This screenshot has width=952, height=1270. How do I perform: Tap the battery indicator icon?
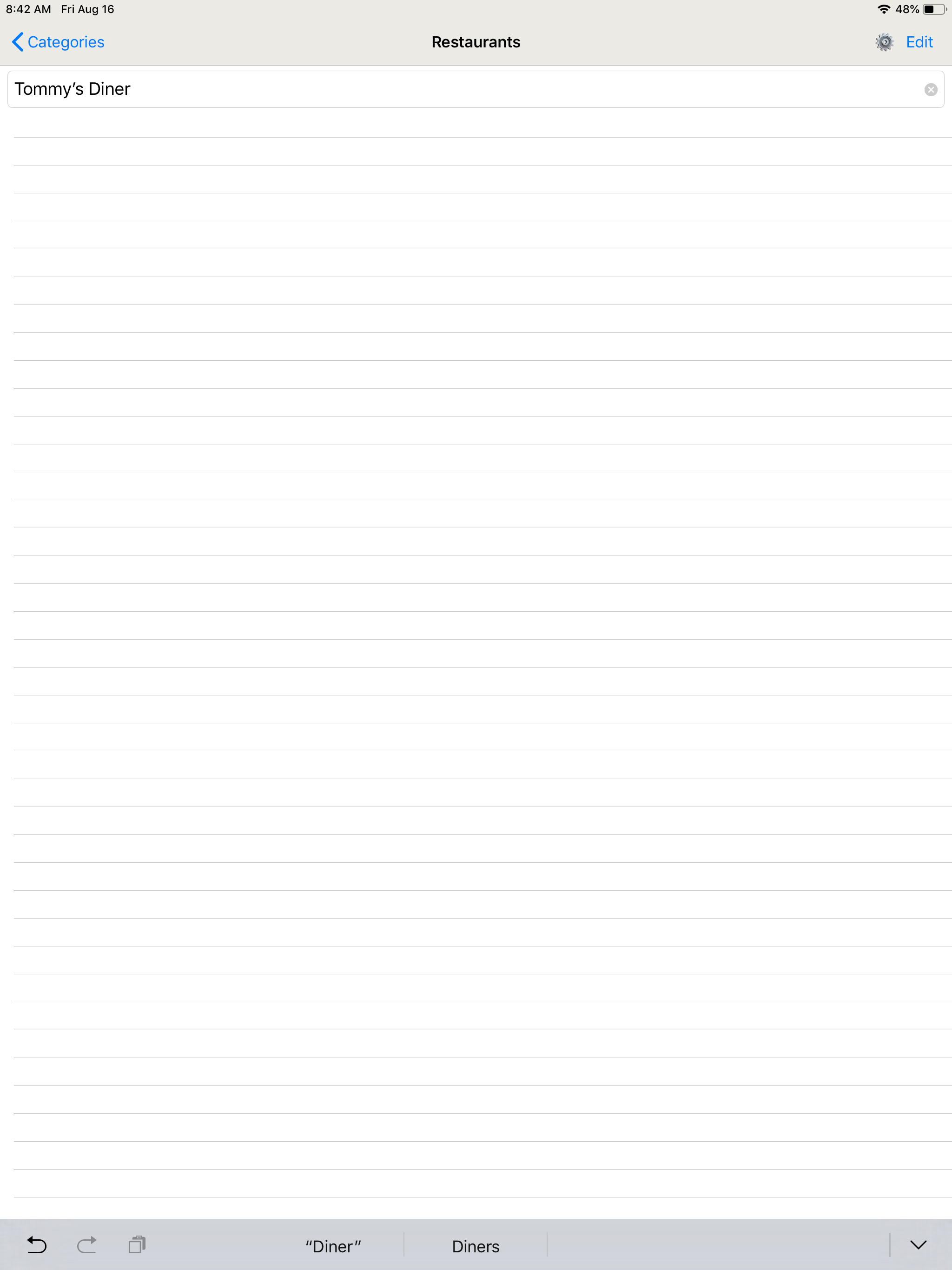point(934,9)
